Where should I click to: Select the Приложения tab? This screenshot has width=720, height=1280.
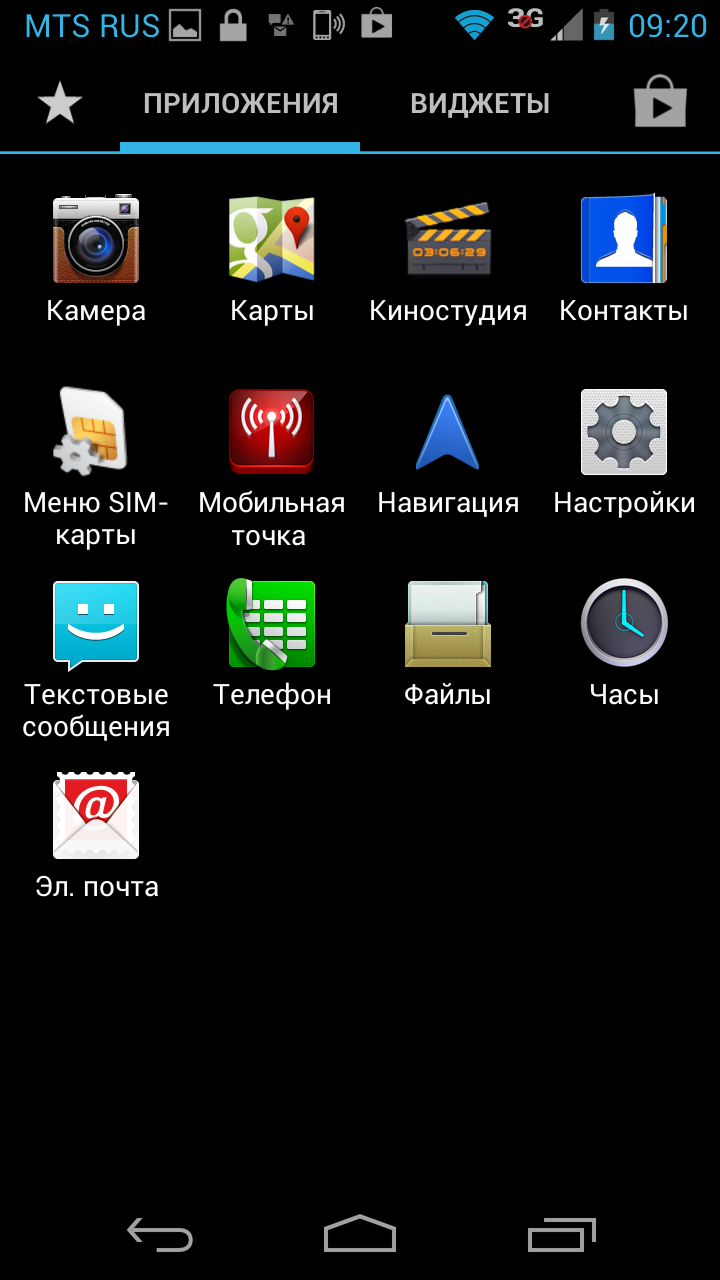click(240, 104)
